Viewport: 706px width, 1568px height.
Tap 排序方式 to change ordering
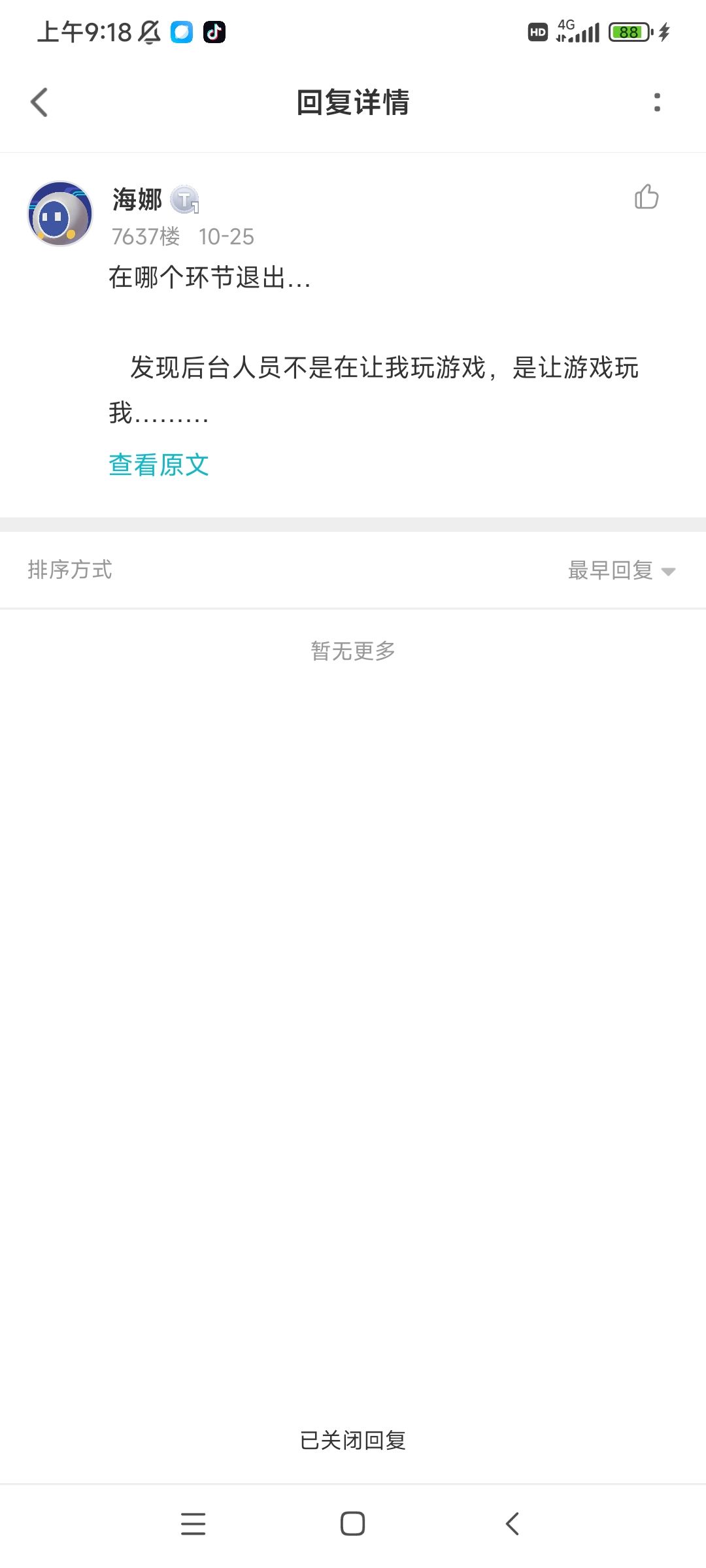[x=70, y=569]
